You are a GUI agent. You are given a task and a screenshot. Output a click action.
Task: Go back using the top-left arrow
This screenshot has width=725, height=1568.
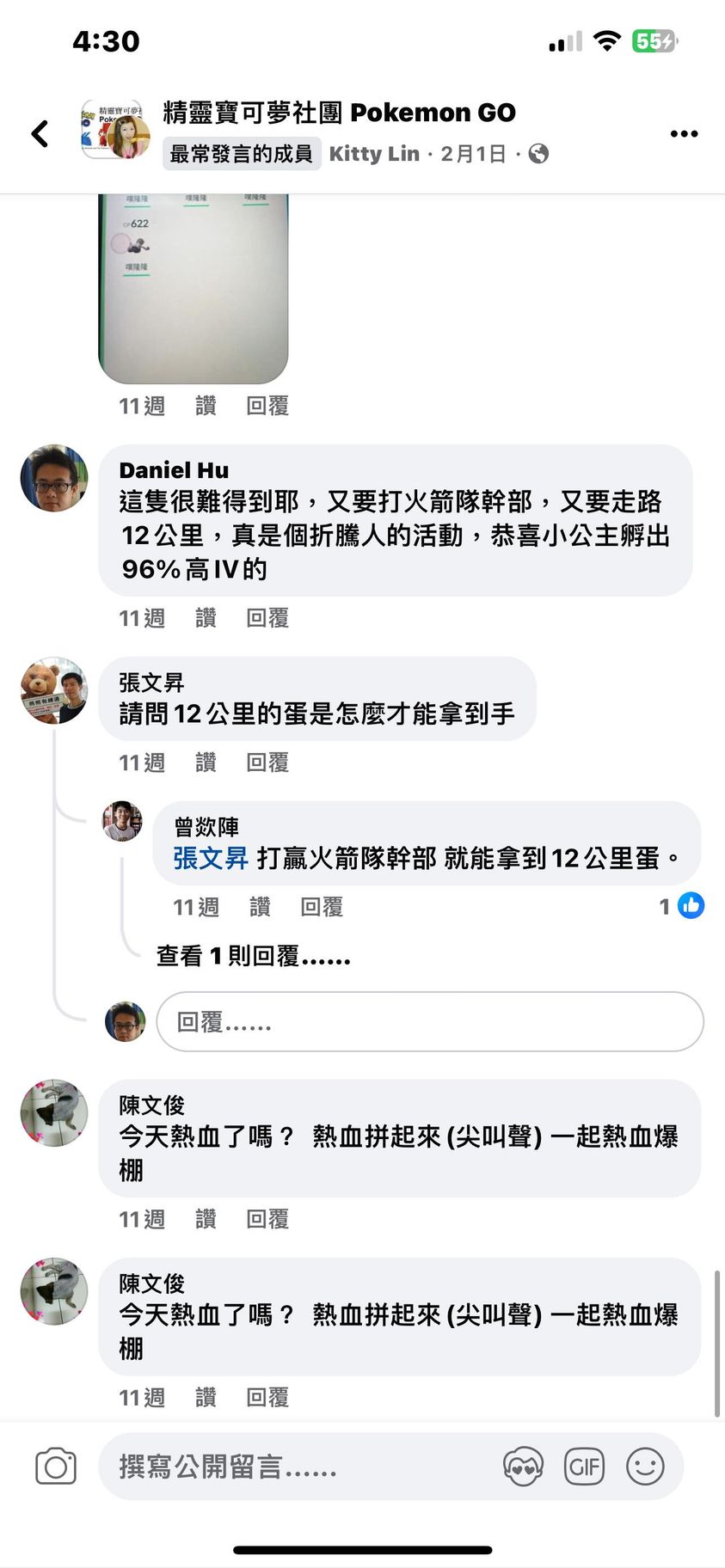pos(40,133)
